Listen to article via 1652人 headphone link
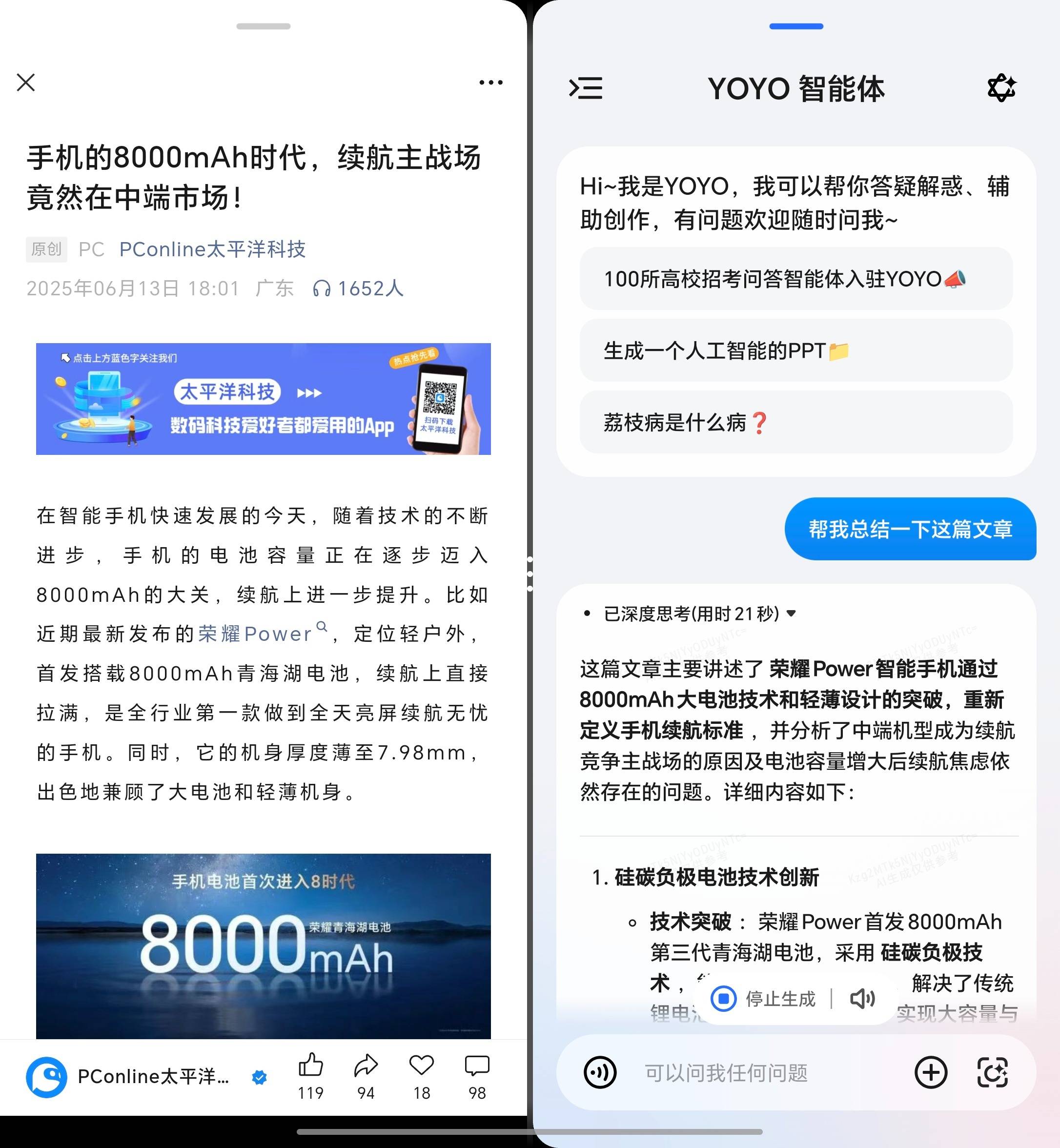 (x=358, y=288)
